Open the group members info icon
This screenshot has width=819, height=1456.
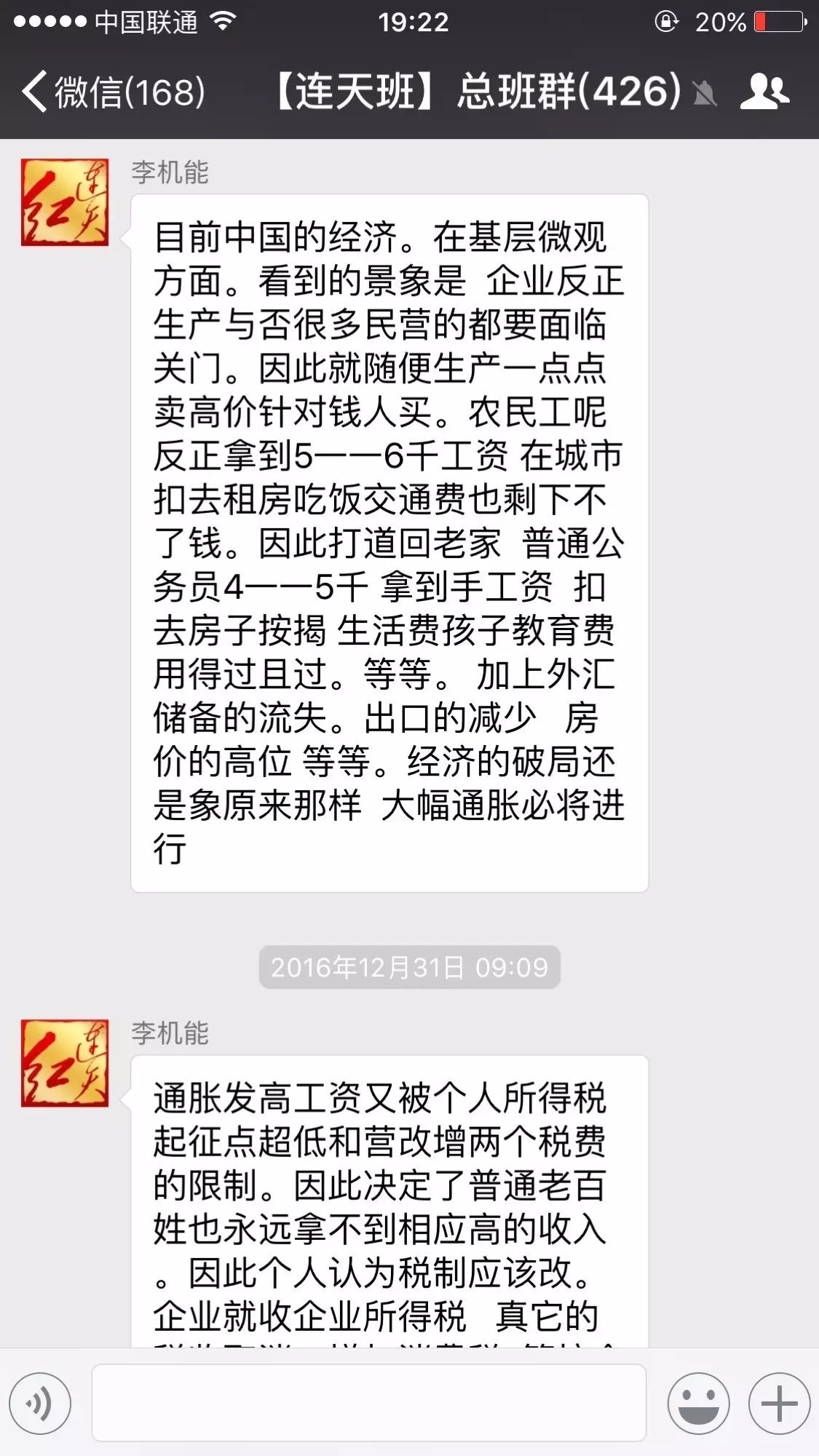pyautogui.click(x=764, y=92)
